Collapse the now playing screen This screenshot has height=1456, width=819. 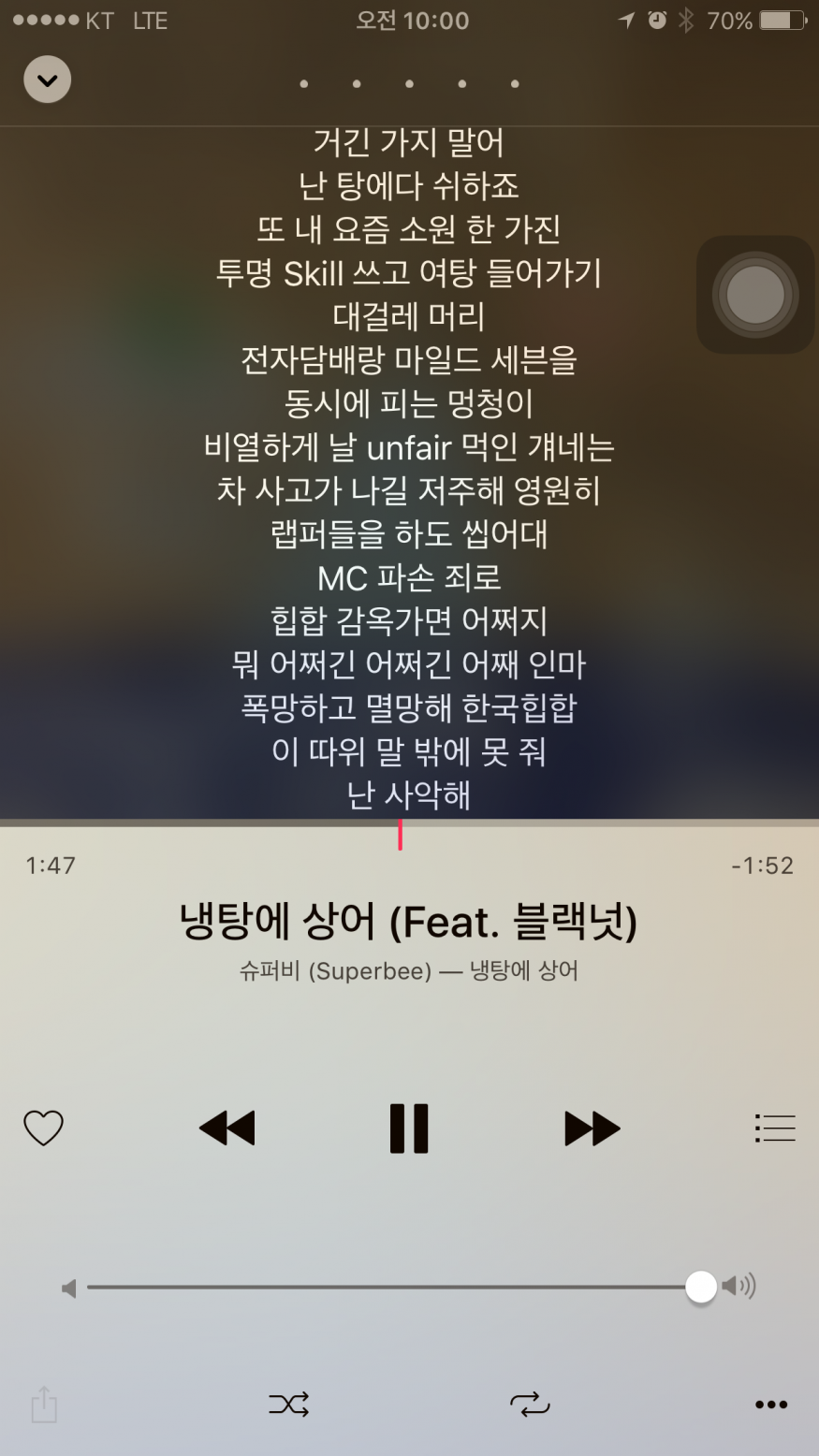[47, 80]
